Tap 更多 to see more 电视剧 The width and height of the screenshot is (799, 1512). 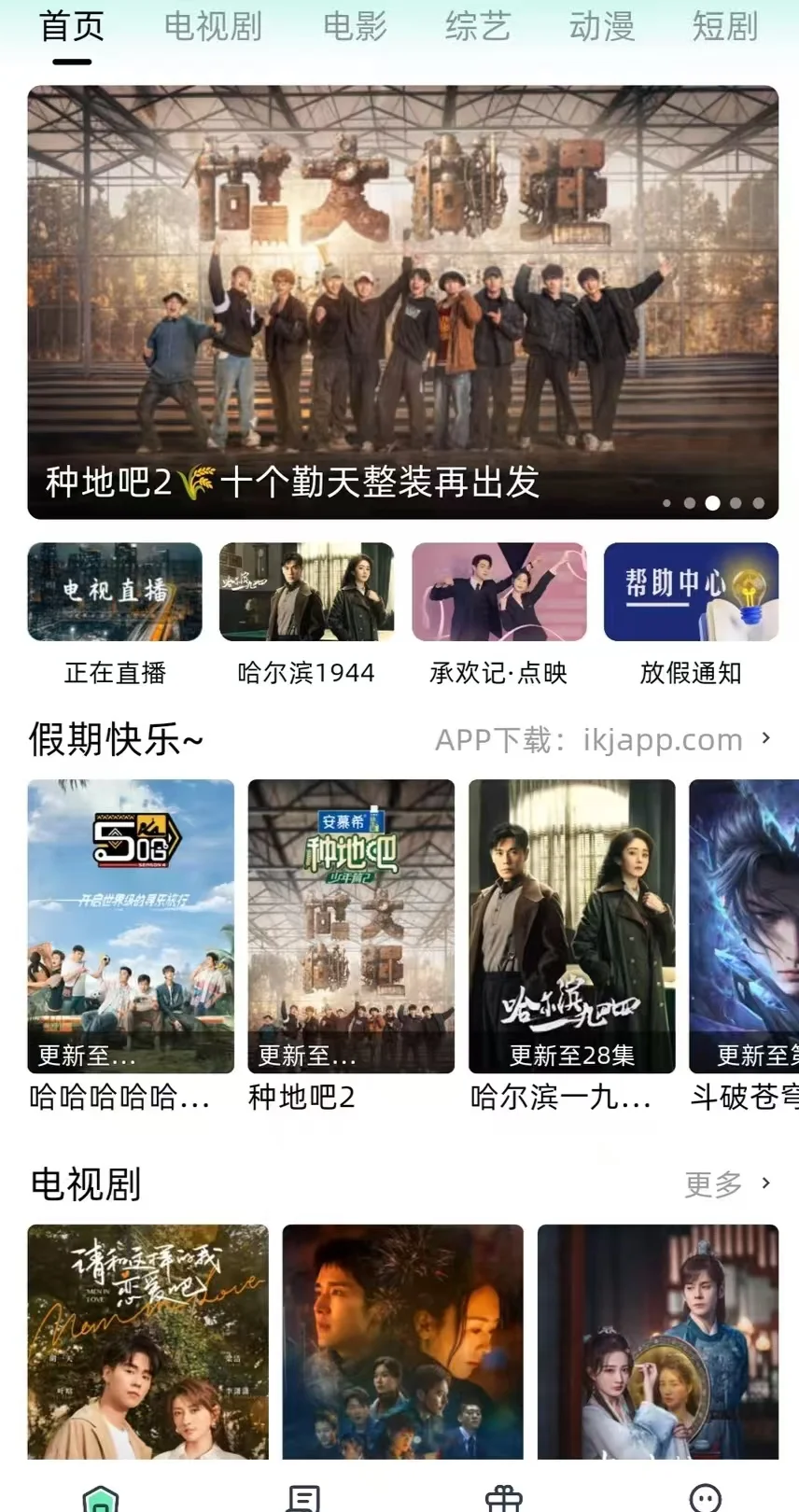727,1184
